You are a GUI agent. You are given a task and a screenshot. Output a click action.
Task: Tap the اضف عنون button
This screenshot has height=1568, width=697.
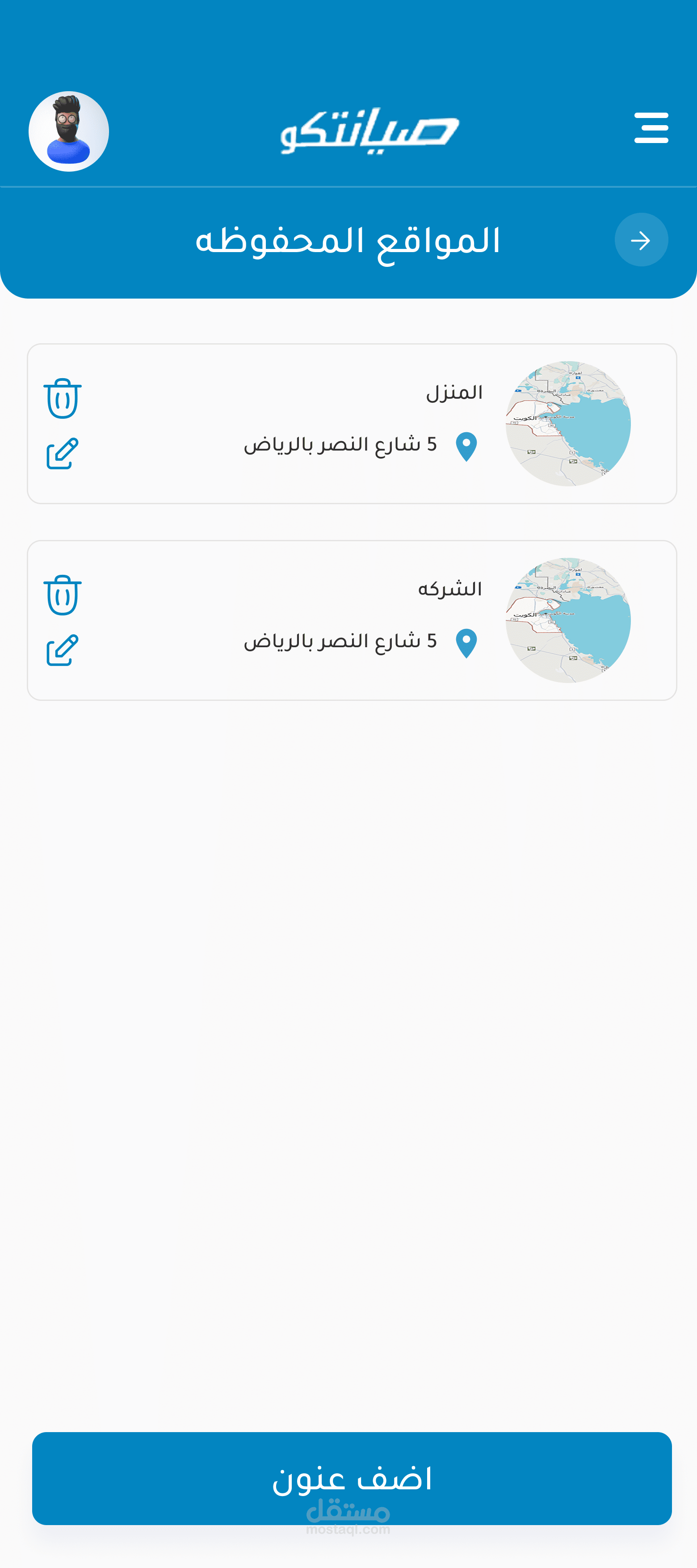(352, 1479)
